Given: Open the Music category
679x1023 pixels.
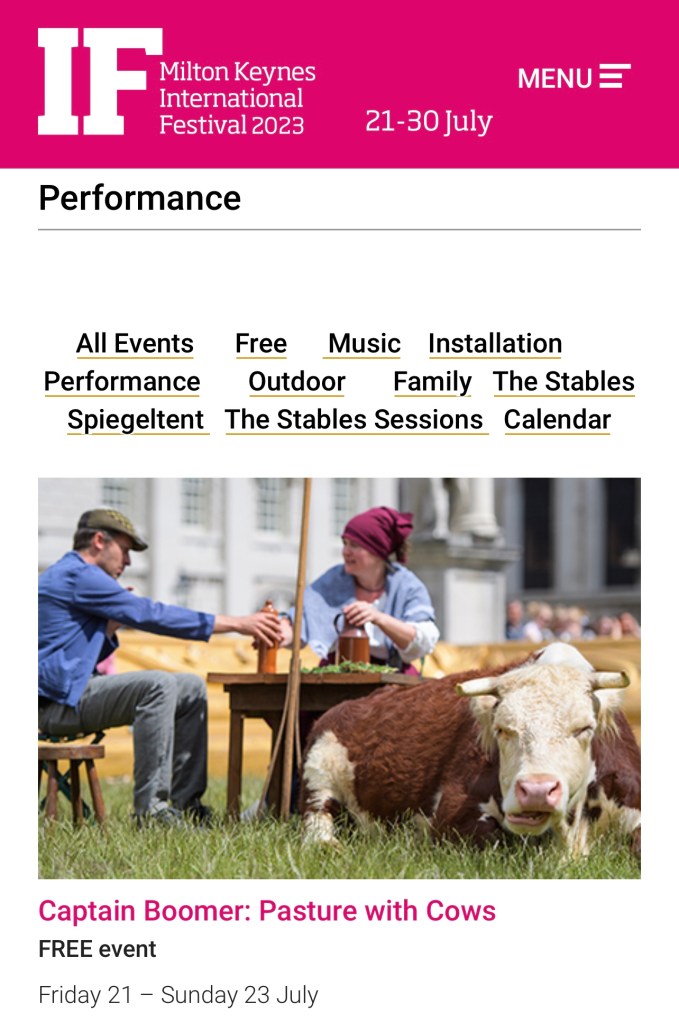Looking at the screenshot, I should [364, 344].
